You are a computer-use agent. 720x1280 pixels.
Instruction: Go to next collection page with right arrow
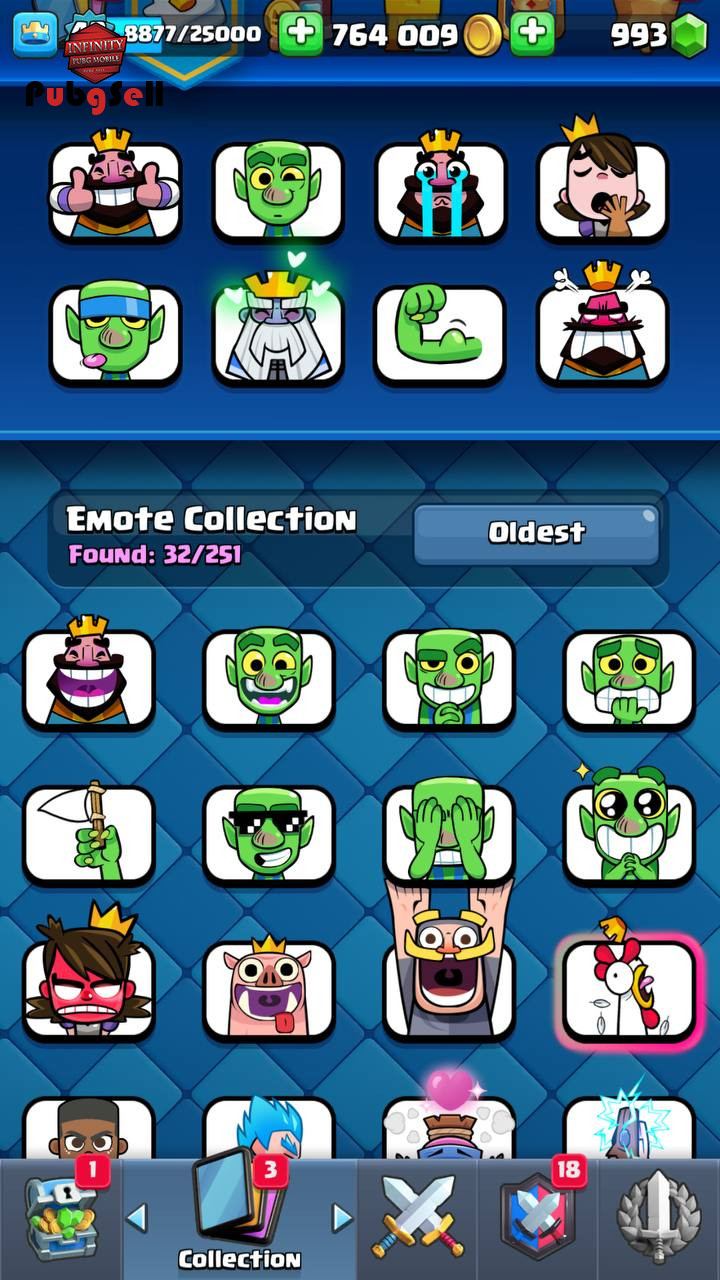(342, 1218)
